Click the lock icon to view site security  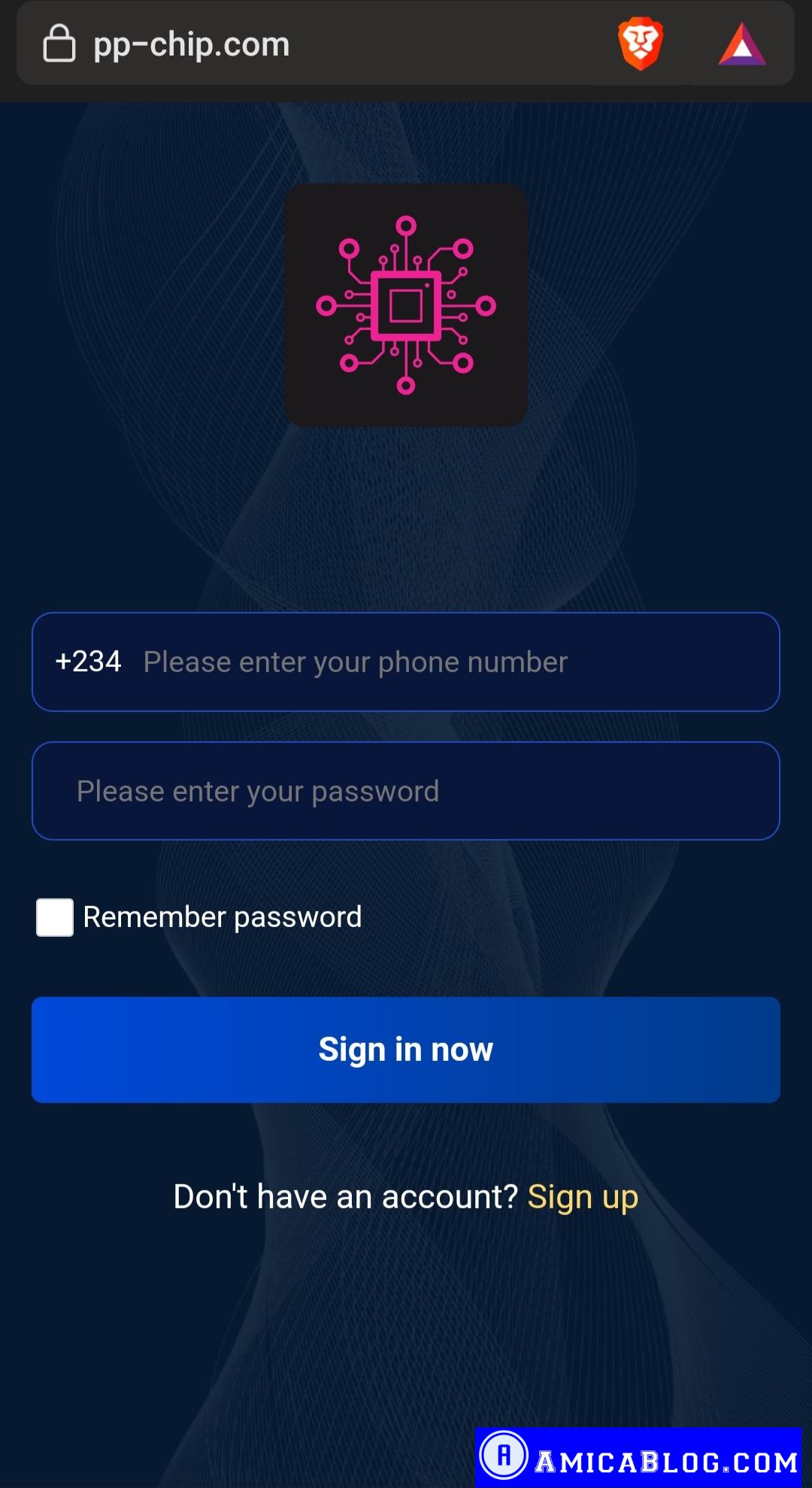(x=60, y=44)
